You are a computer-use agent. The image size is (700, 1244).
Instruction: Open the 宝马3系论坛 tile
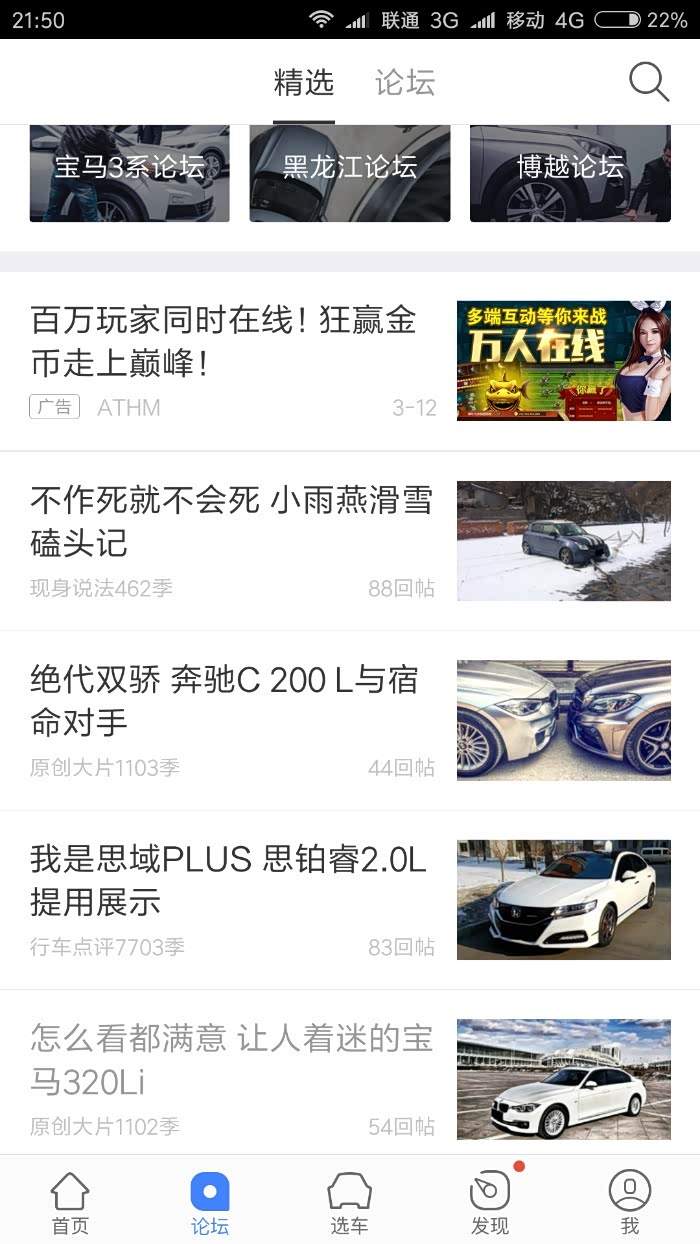pyautogui.click(x=130, y=172)
